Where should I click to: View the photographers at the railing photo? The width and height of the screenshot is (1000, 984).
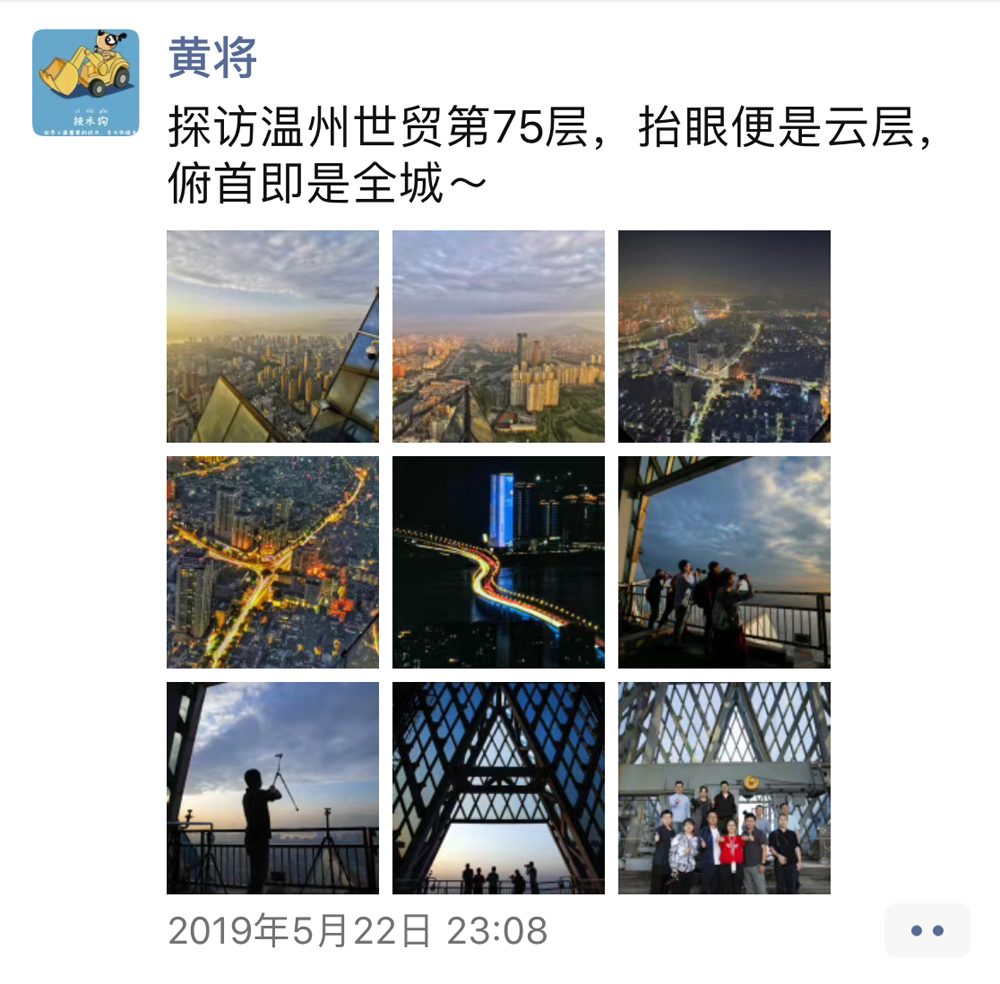click(x=724, y=562)
